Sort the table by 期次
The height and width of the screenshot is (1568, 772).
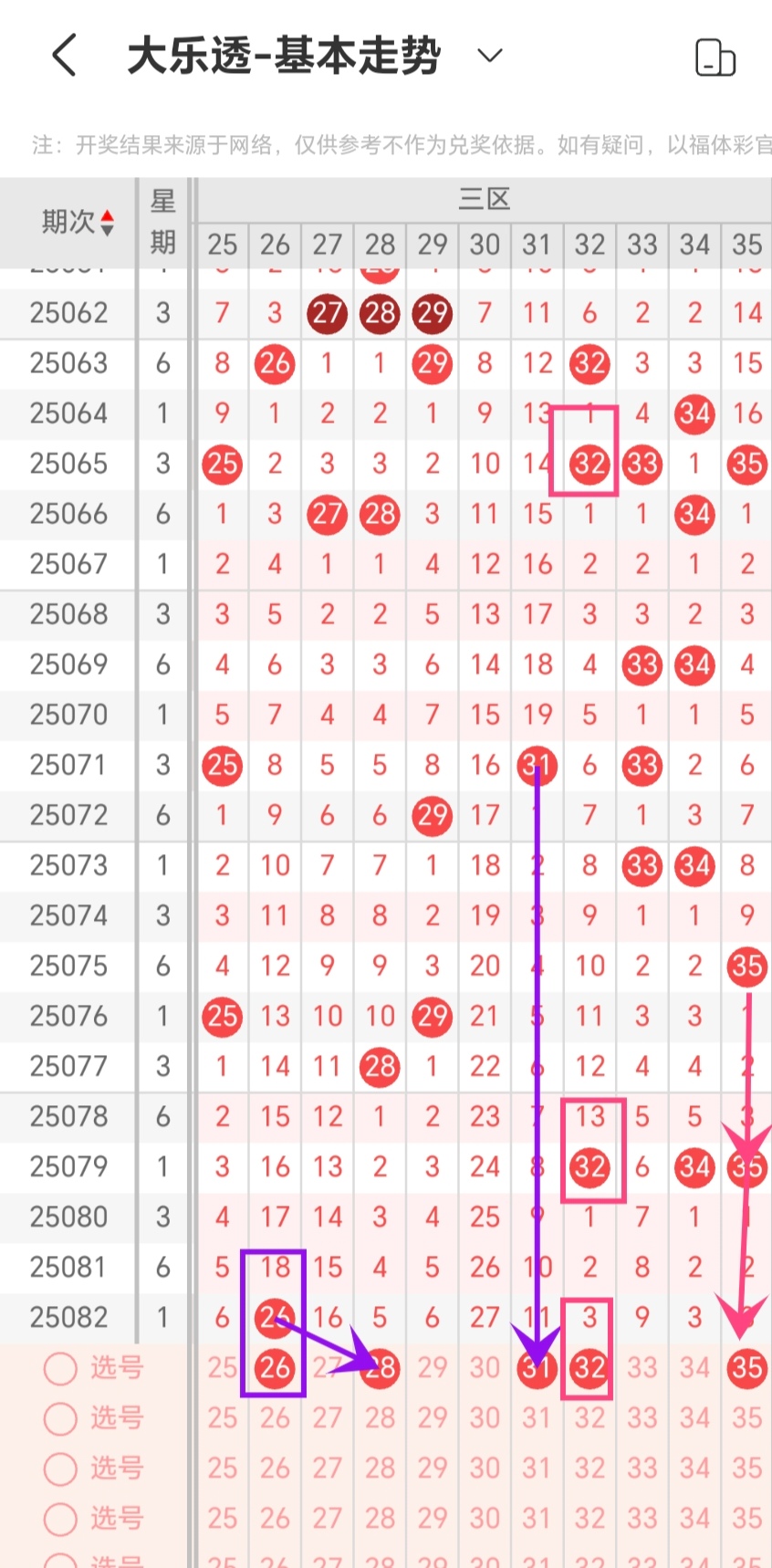coord(78,222)
